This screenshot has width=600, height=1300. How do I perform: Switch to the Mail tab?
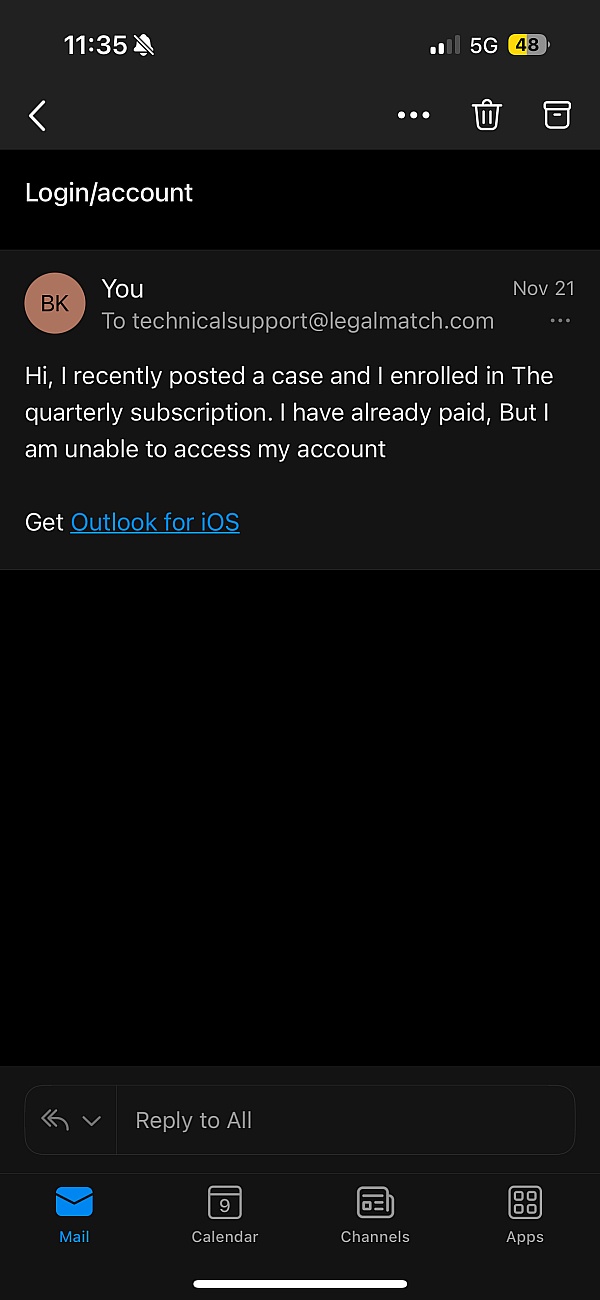coord(74,1214)
